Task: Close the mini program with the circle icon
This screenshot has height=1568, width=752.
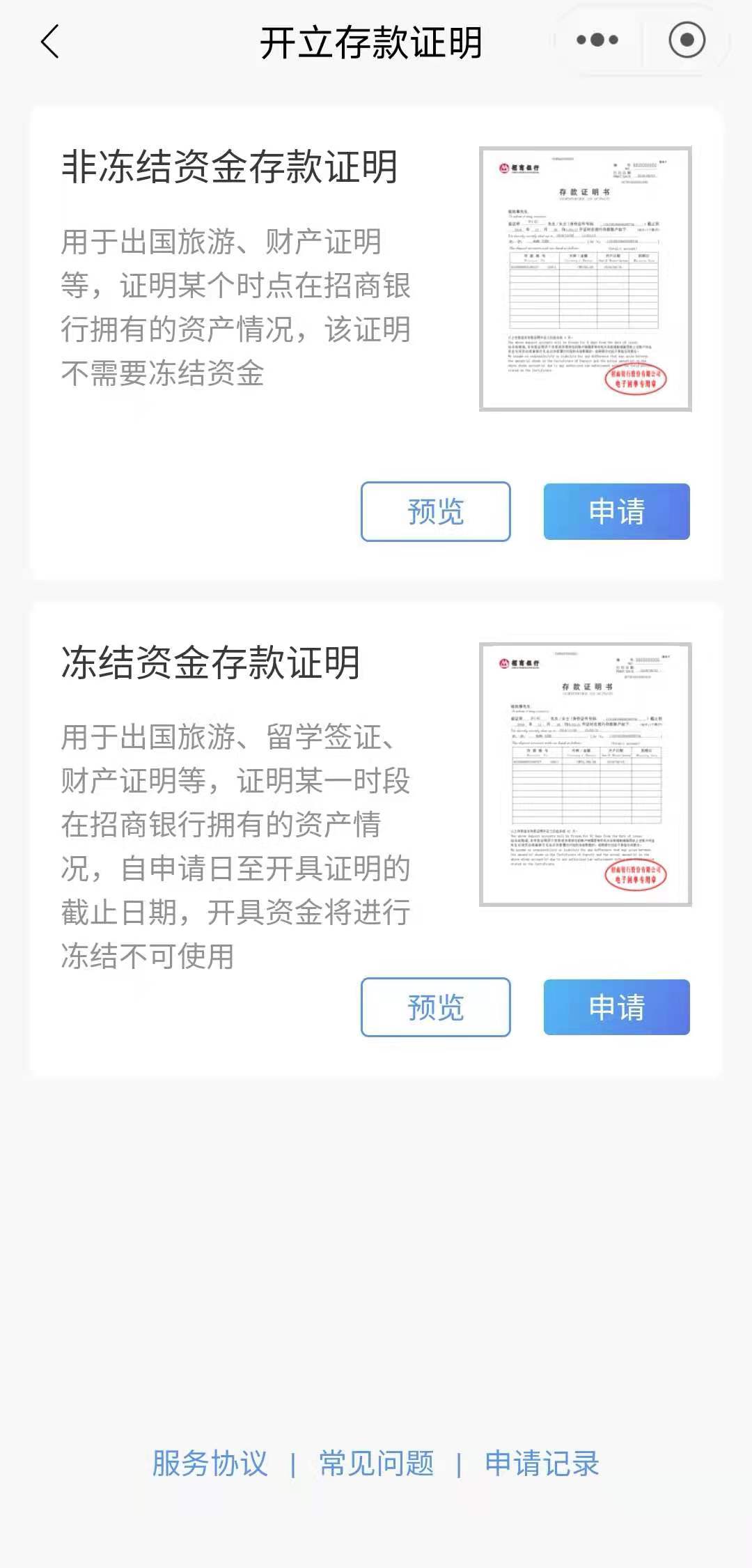Action: 687,40
